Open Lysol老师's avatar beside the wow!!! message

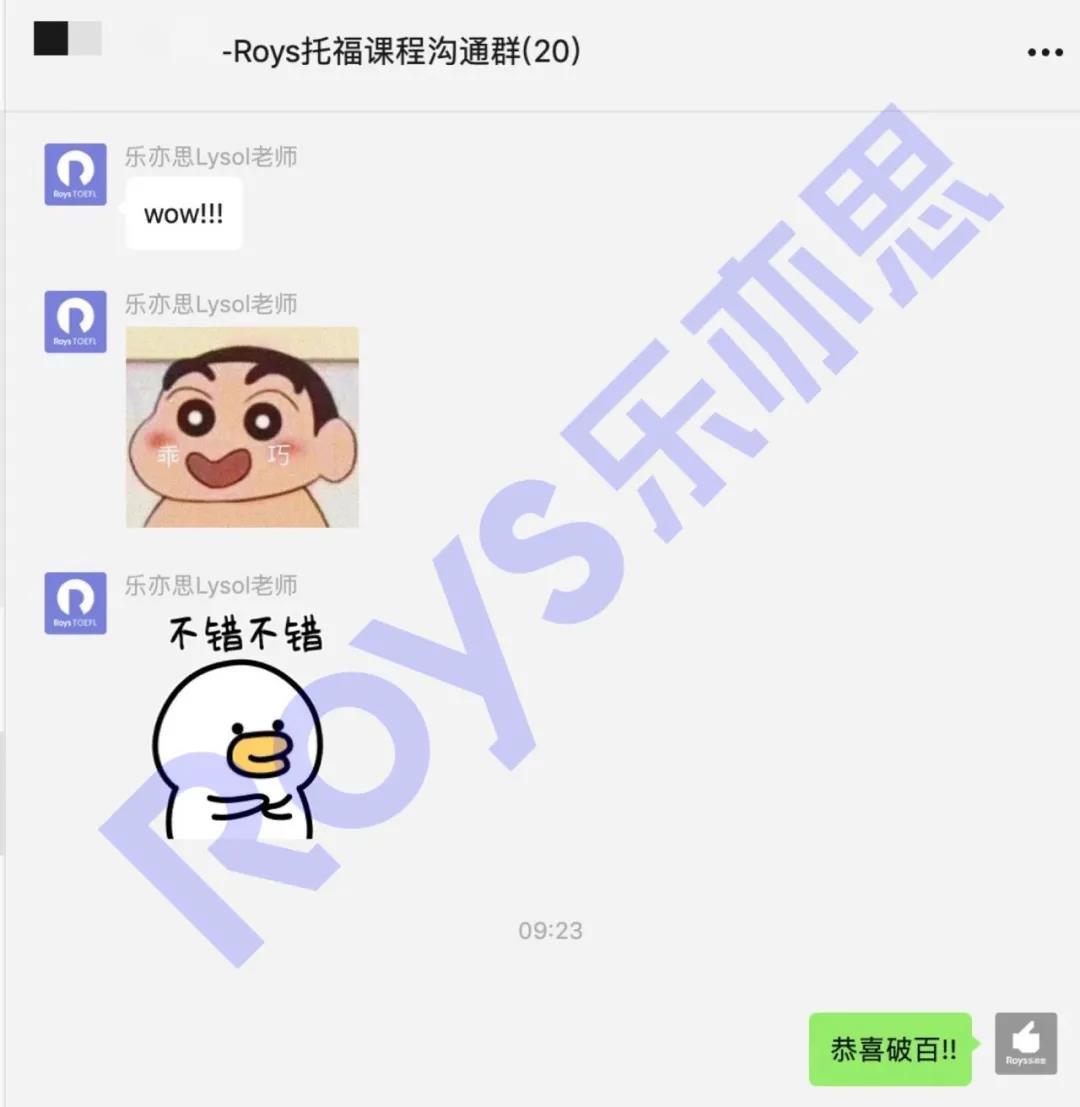(75, 175)
